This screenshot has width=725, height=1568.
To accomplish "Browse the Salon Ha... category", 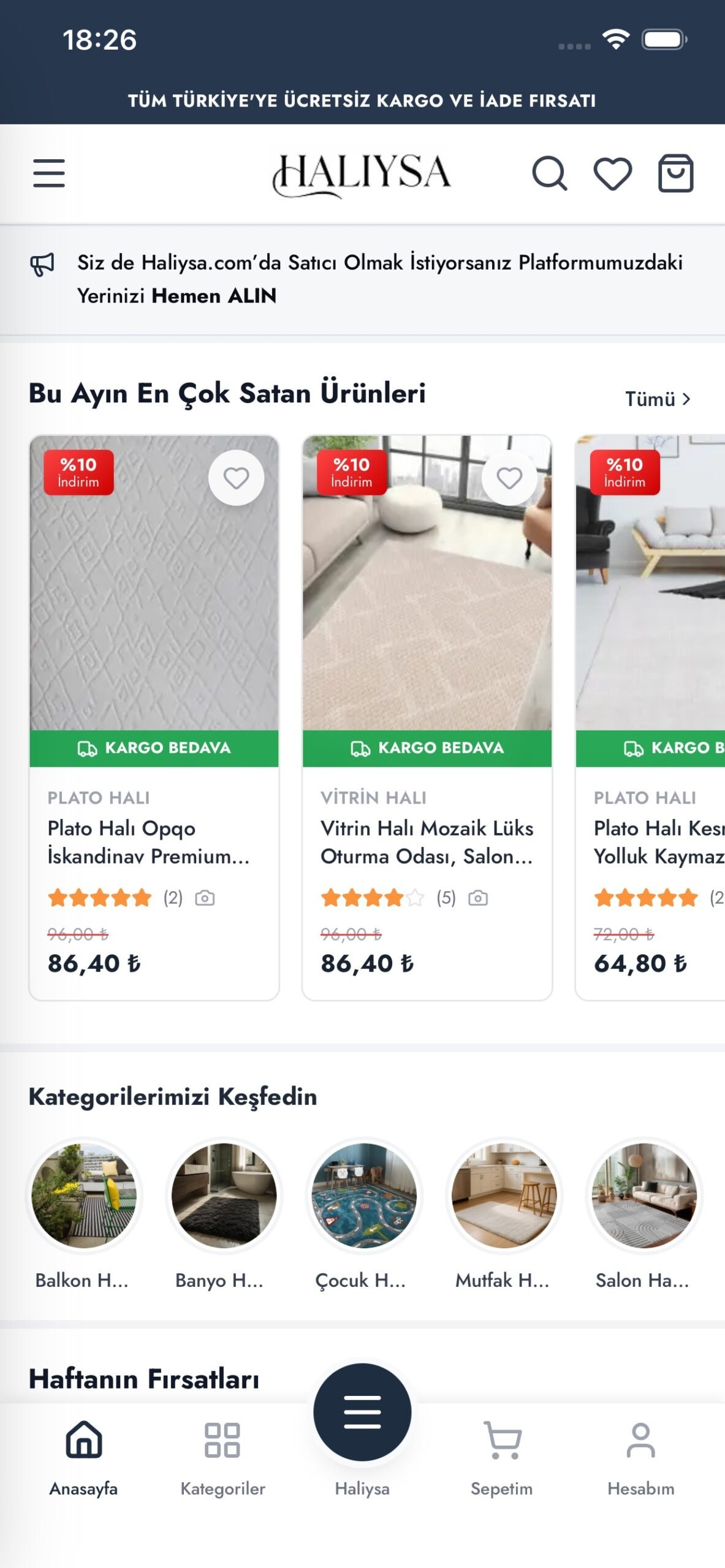I will [x=643, y=1194].
